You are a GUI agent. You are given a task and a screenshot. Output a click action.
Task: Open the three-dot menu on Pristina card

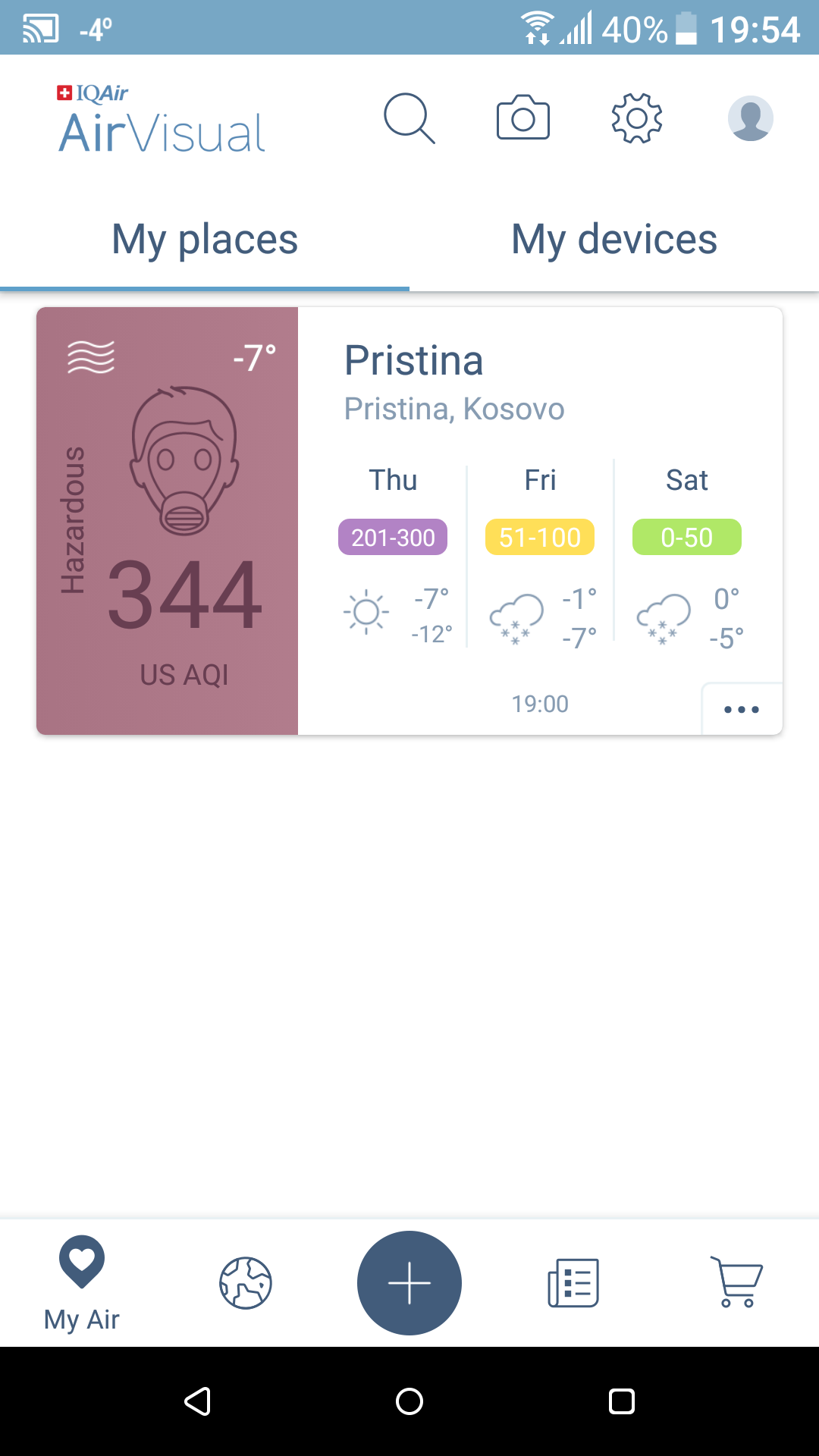tap(742, 710)
